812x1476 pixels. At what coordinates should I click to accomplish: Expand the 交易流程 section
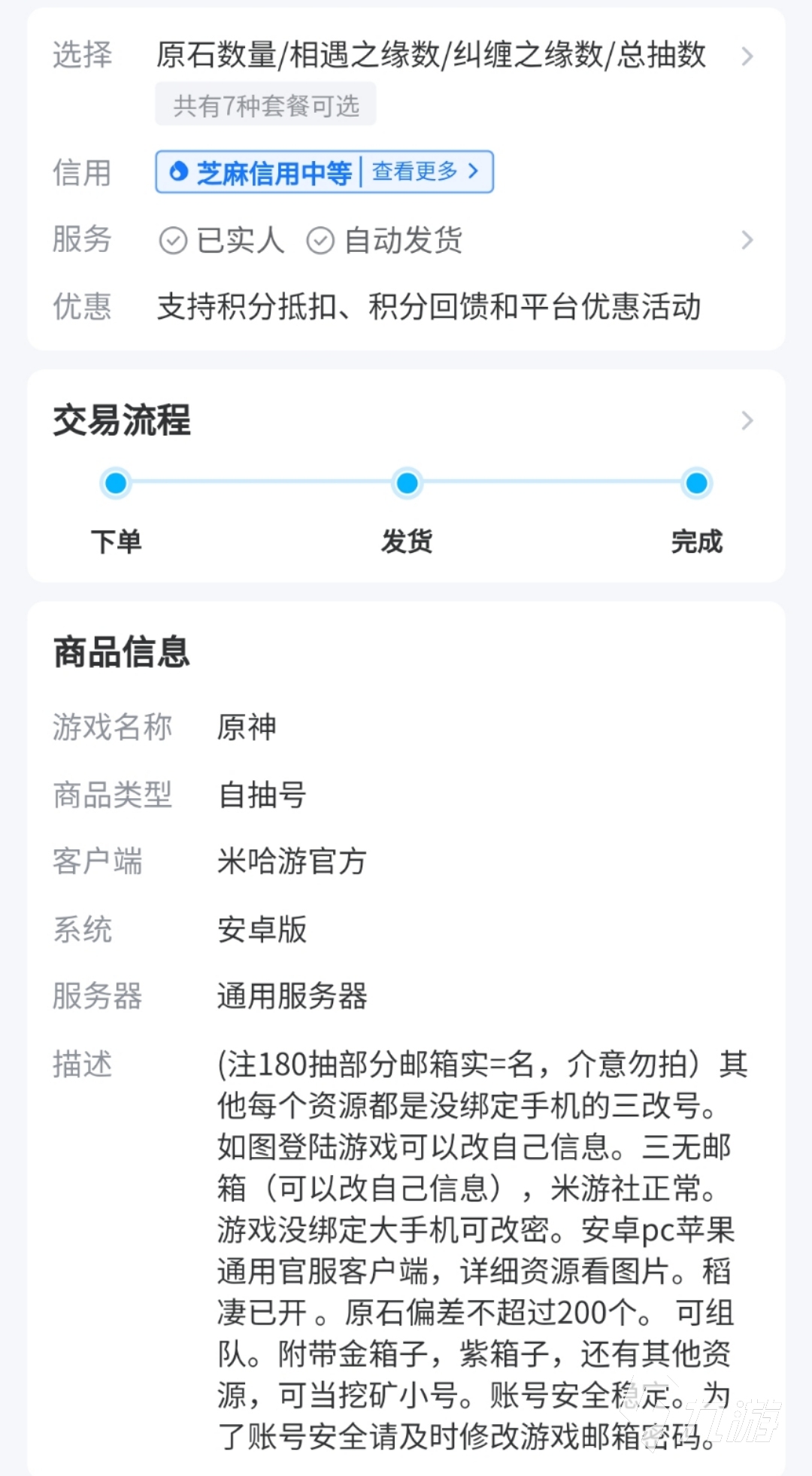coord(746,420)
